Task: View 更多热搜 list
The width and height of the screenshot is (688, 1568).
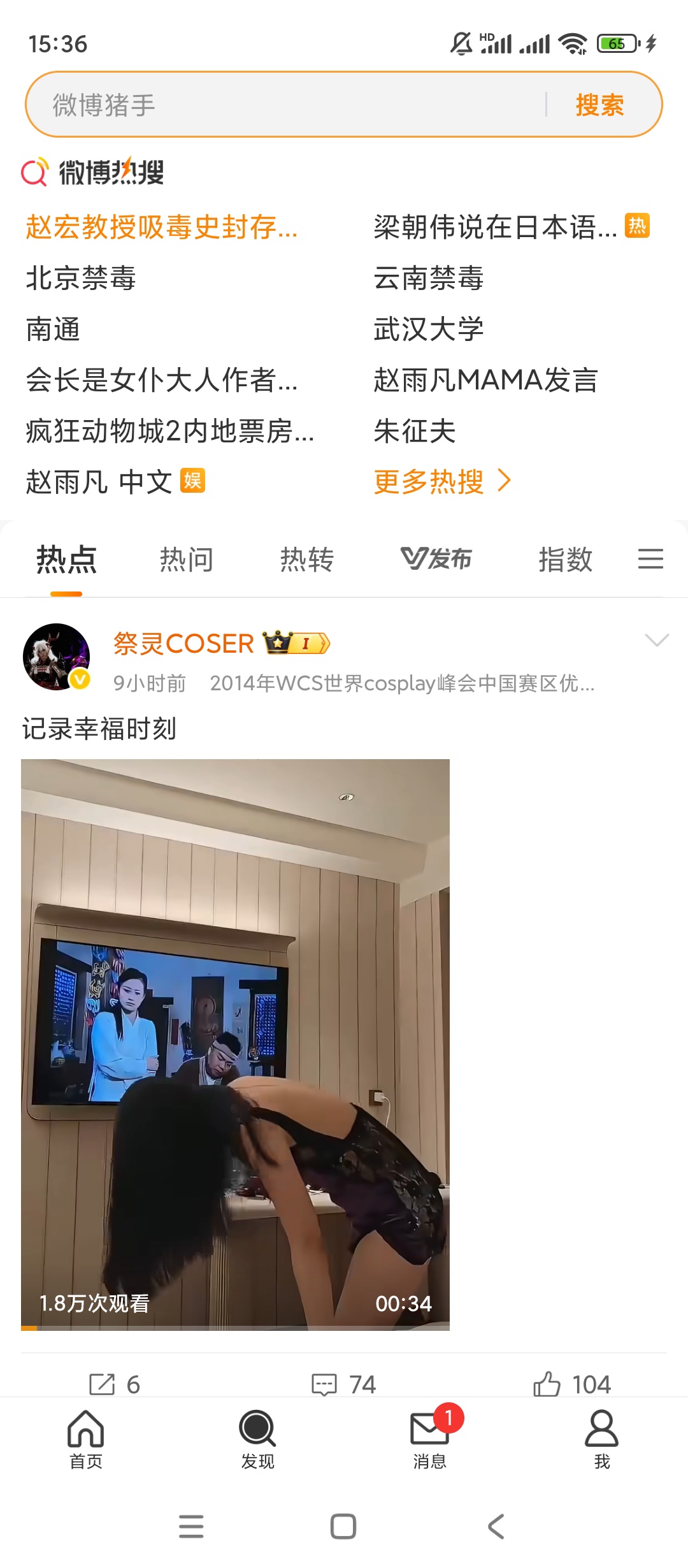Action: click(442, 482)
